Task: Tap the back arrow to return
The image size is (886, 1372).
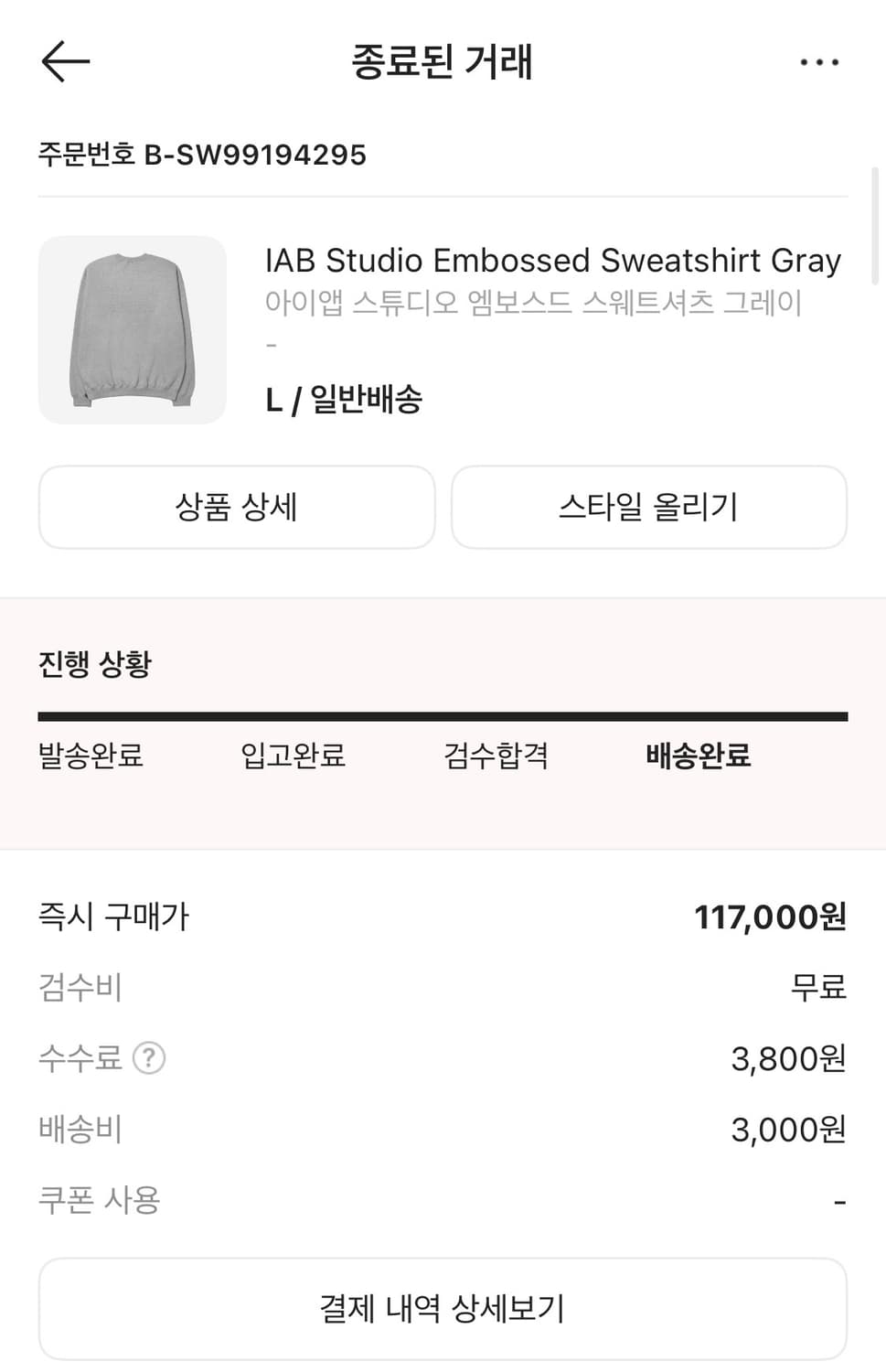Action: tap(64, 61)
